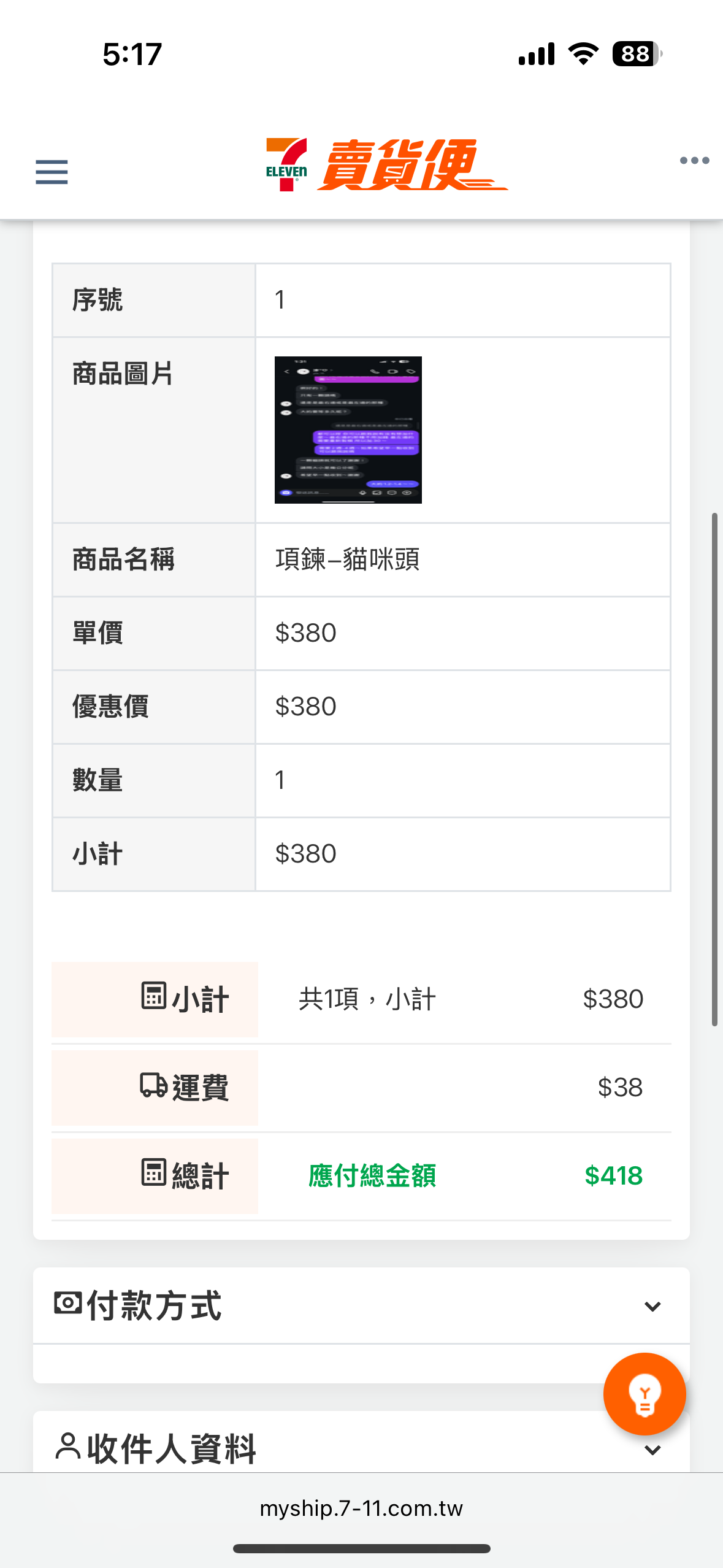This screenshot has width=723, height=1568.
Task: Expand the 付款方式 section
Action: (x=361, y=1305)
